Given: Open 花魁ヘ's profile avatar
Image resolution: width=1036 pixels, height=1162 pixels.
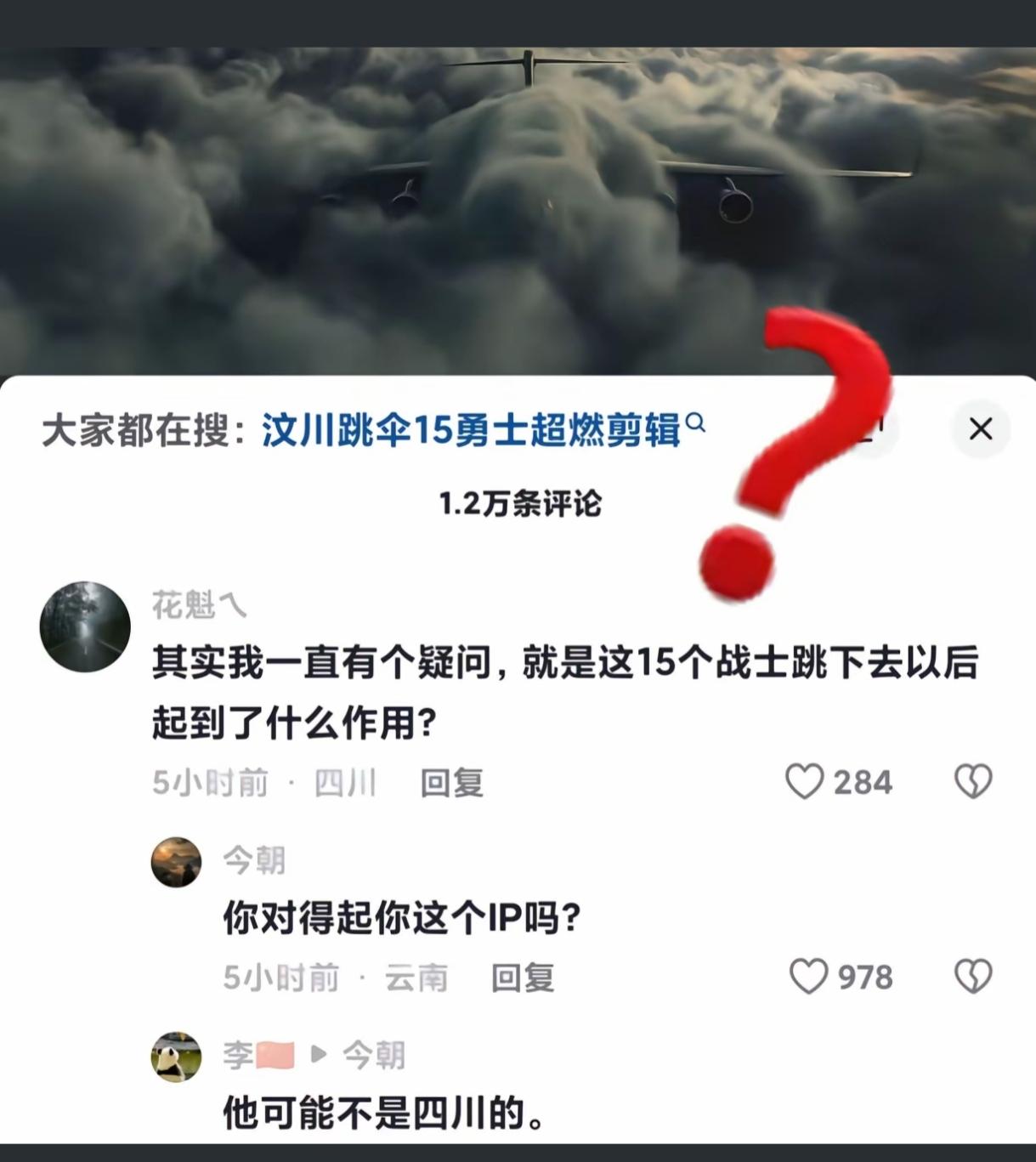Looking at the screenshot, I should pyautogui.click(x=84, y=626).
